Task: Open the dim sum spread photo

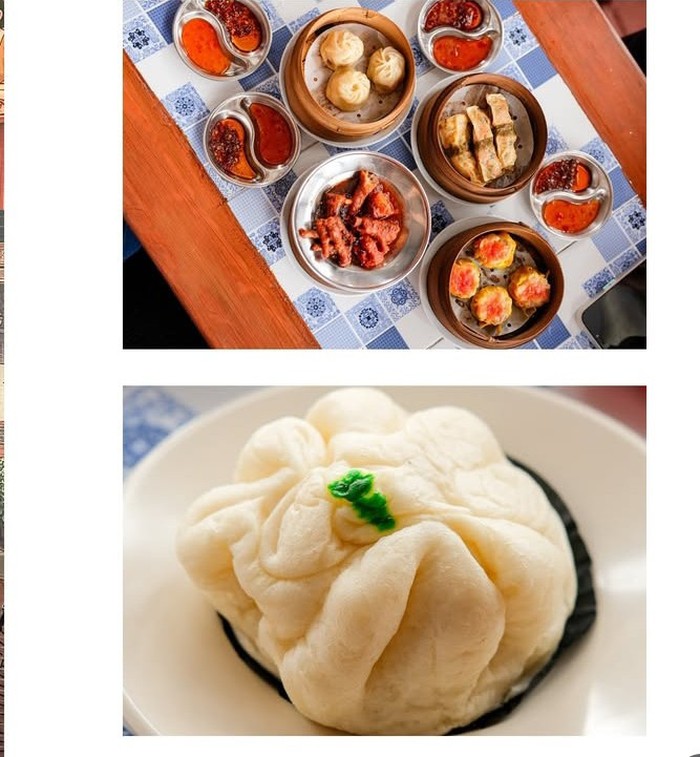Action: click(384, 174)
